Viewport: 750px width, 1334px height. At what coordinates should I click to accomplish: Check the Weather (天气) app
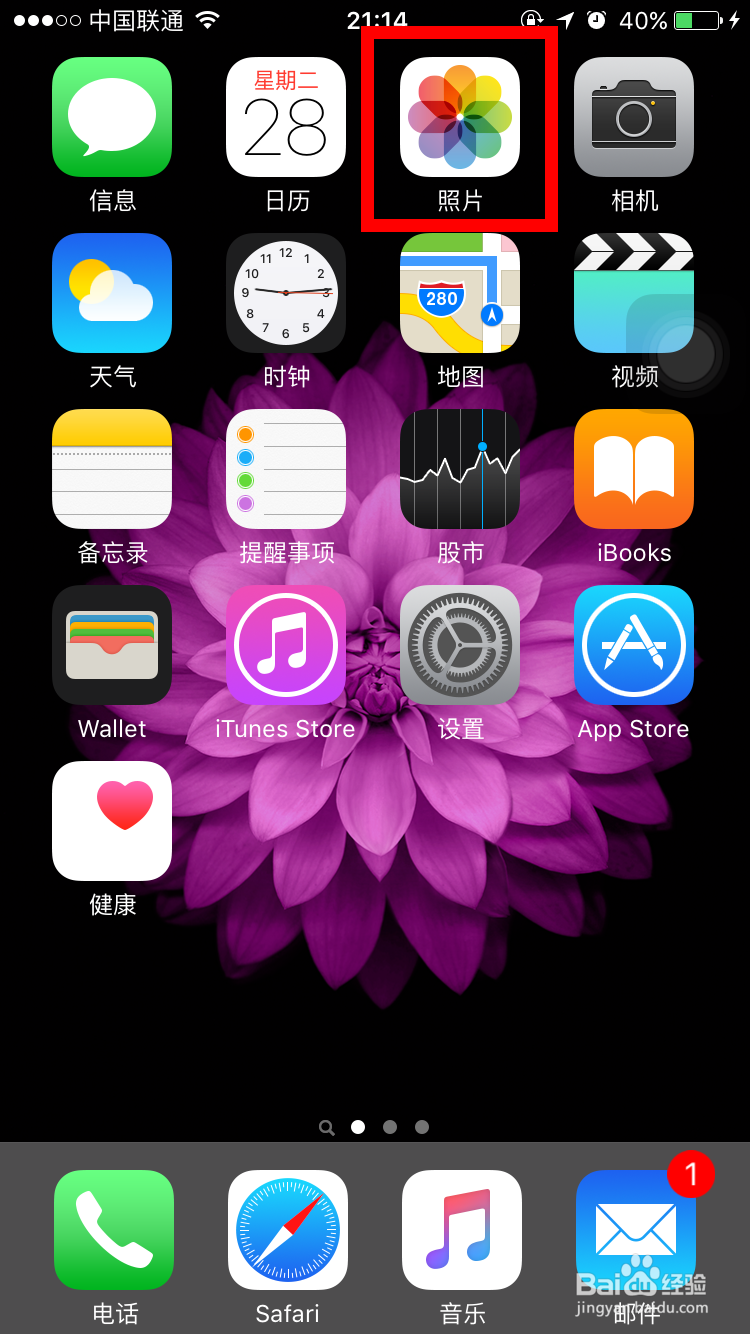pyautogui.click(x=112, y=293)
